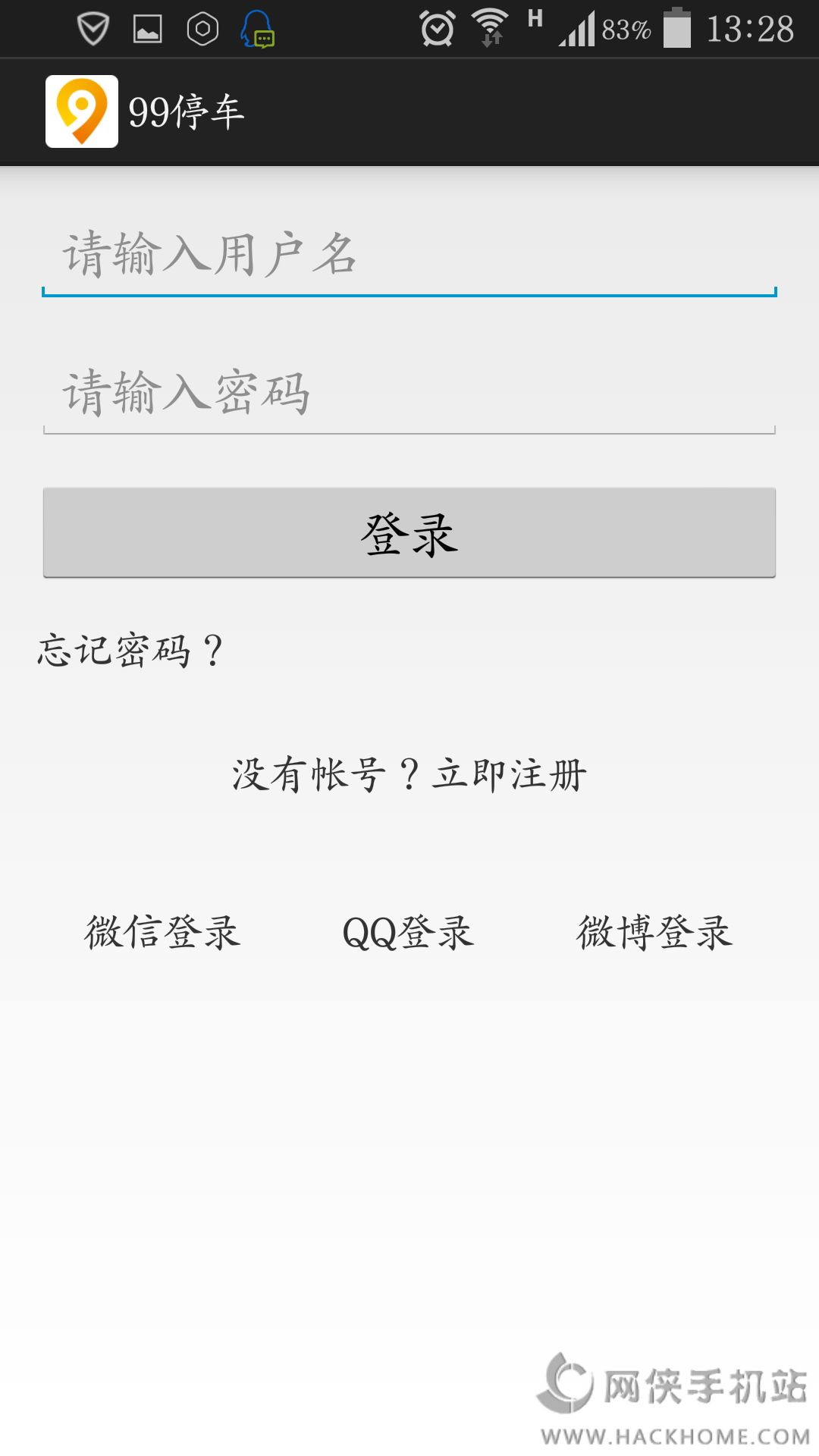Tap the 登录 login button
This screenshot has height=1456, width=819.
coord(409,533)
